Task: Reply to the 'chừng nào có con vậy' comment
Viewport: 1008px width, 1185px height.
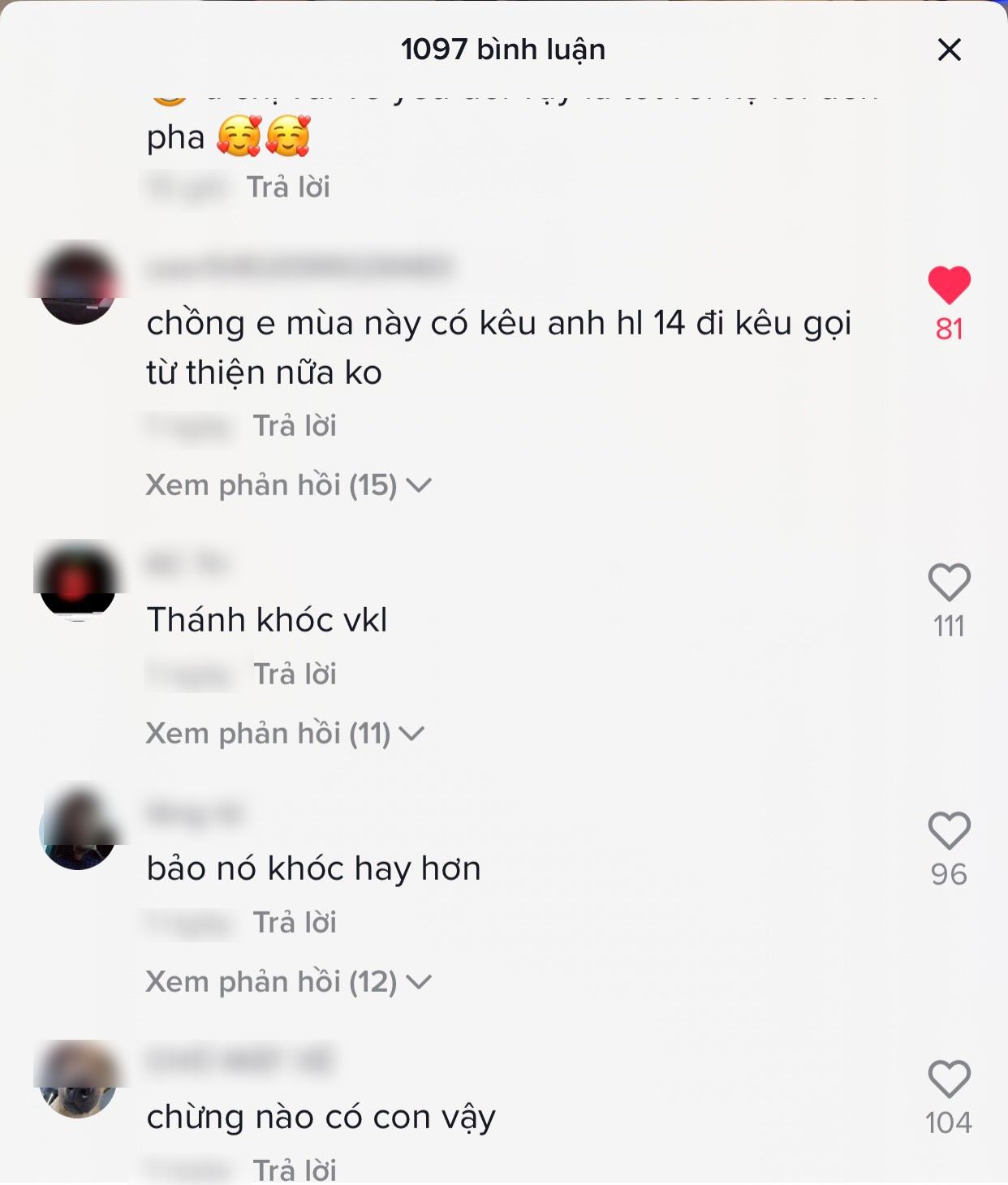Action: (x=295, y=1170)
